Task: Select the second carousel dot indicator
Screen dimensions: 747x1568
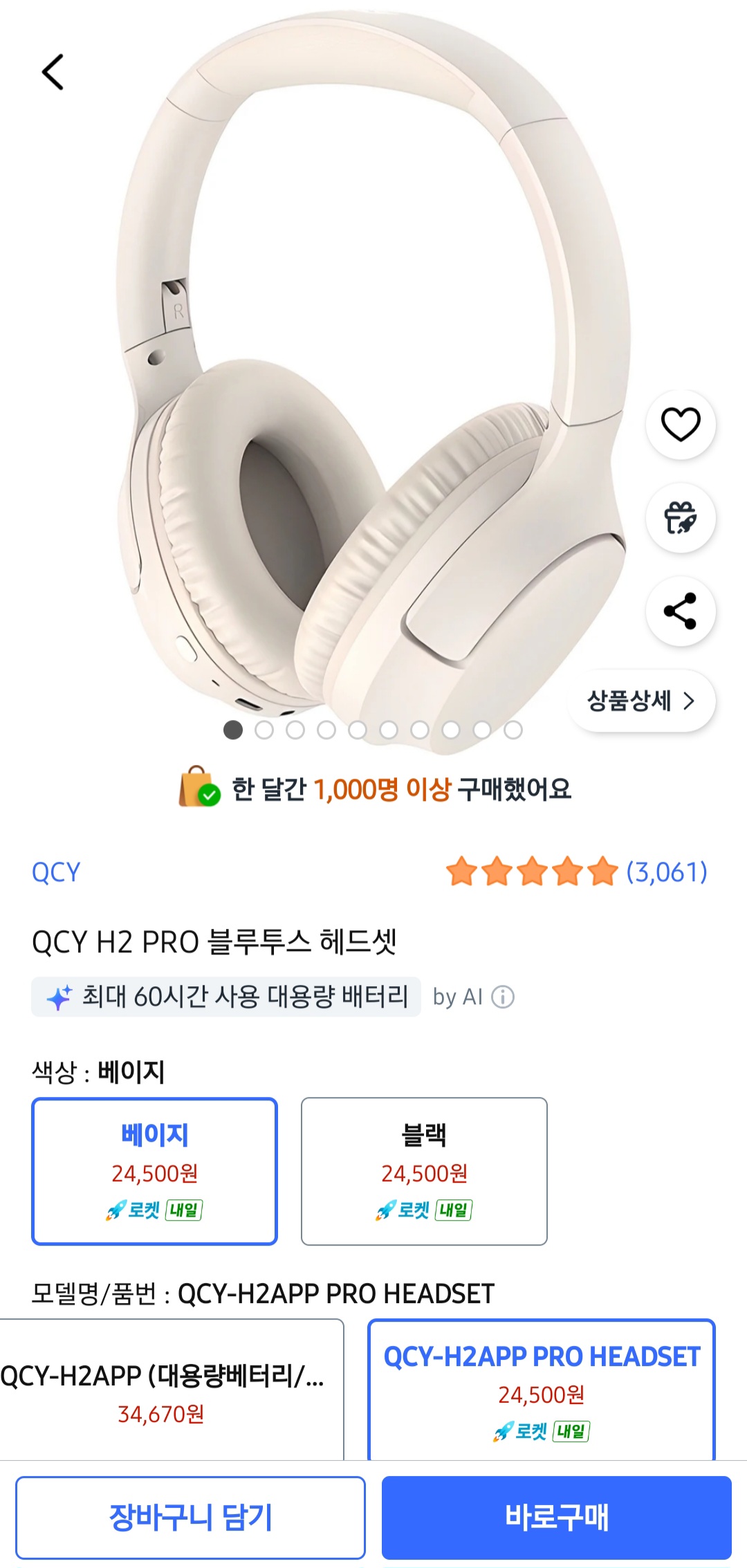Action: point(265,730)
